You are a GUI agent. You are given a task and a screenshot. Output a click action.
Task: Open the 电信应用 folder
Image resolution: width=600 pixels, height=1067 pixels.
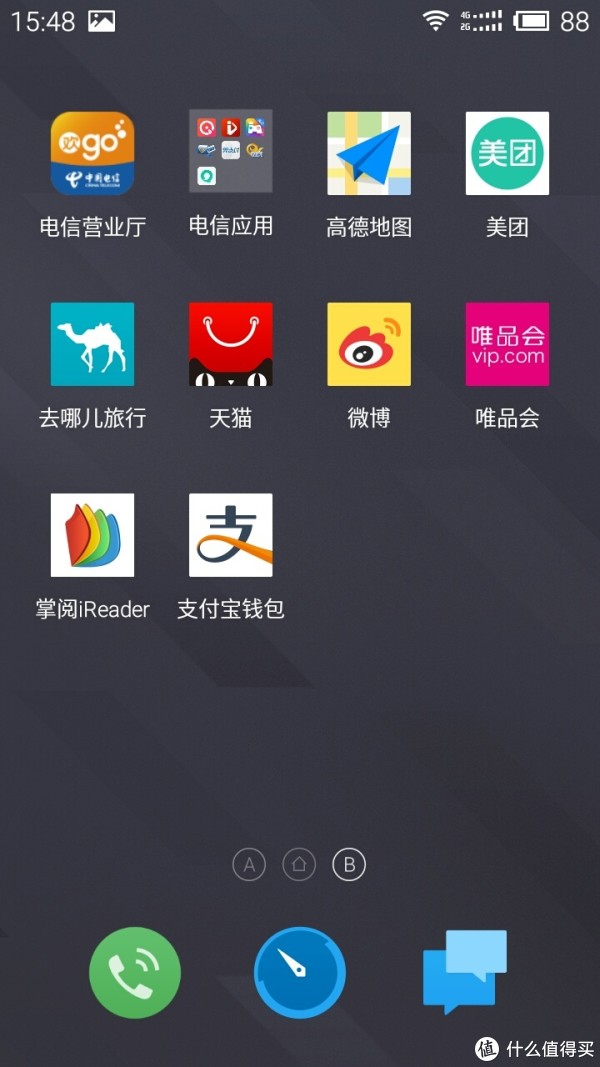coord(231,153)
